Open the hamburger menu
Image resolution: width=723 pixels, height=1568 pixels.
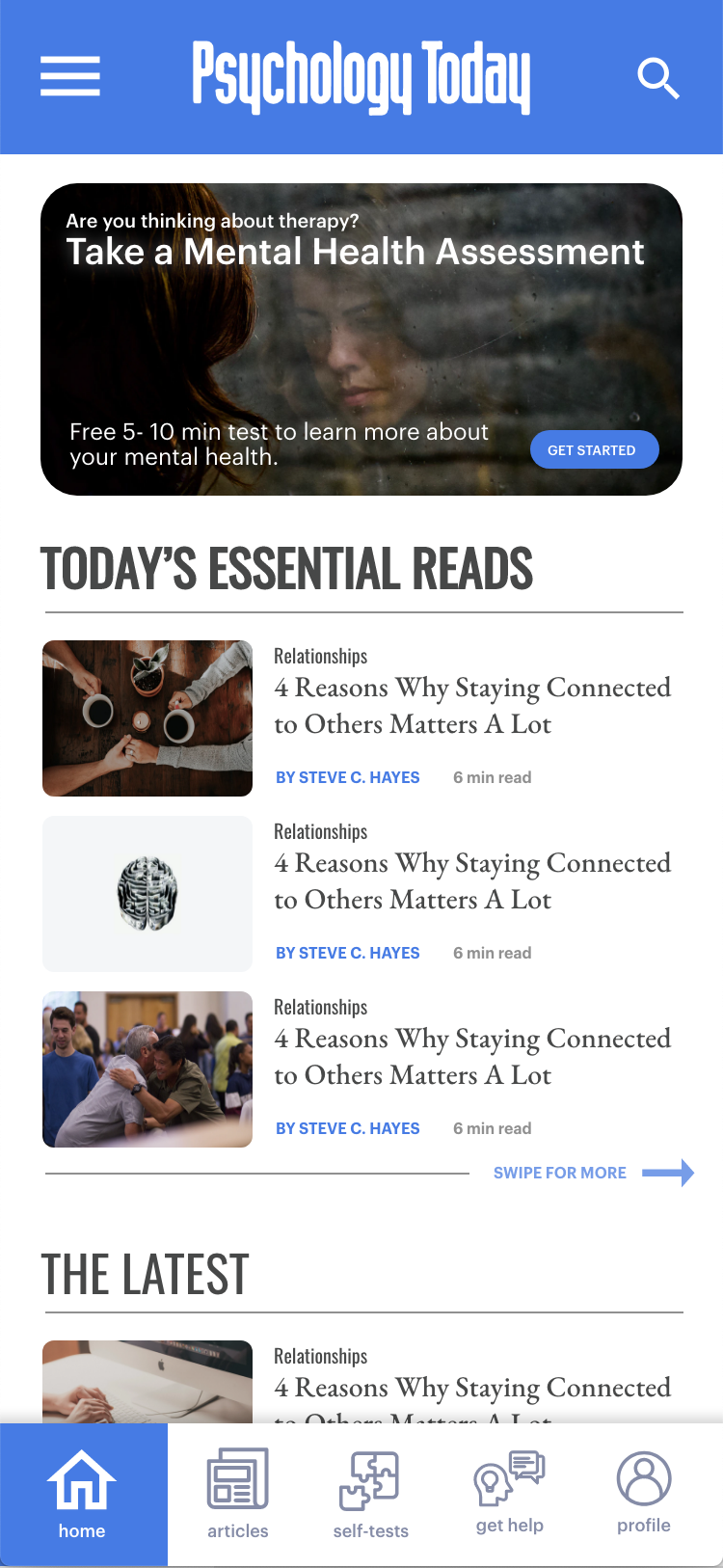[x=70, y=76]
